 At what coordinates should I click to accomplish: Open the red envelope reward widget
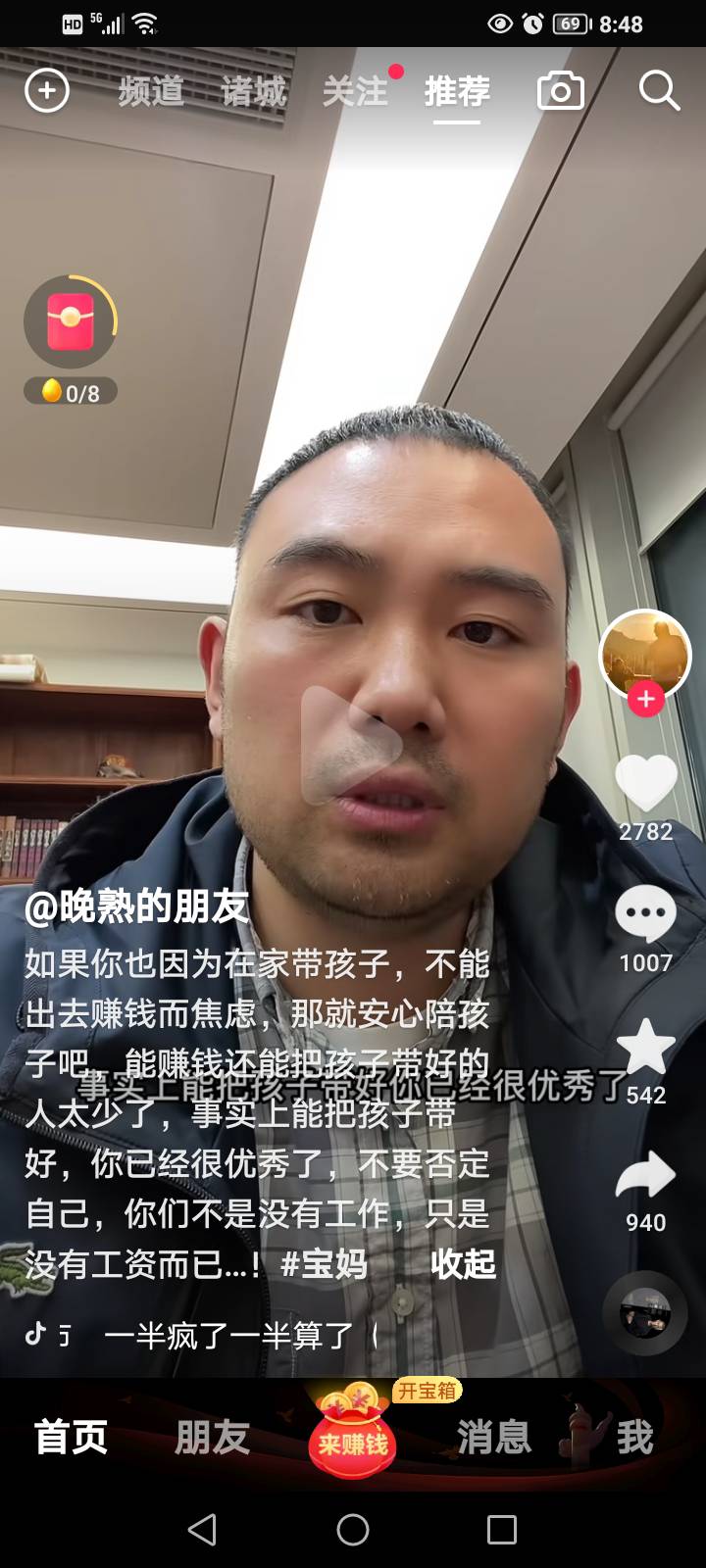coord(71,324)
